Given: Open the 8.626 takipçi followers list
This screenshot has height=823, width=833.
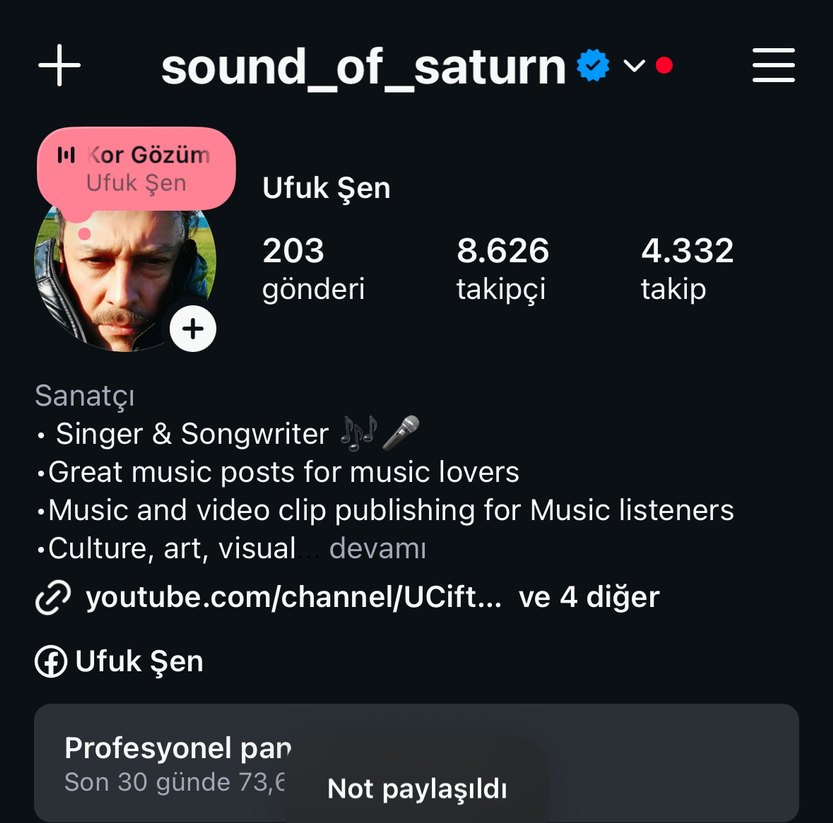Looking at the screenshot, I should point(502,268).
